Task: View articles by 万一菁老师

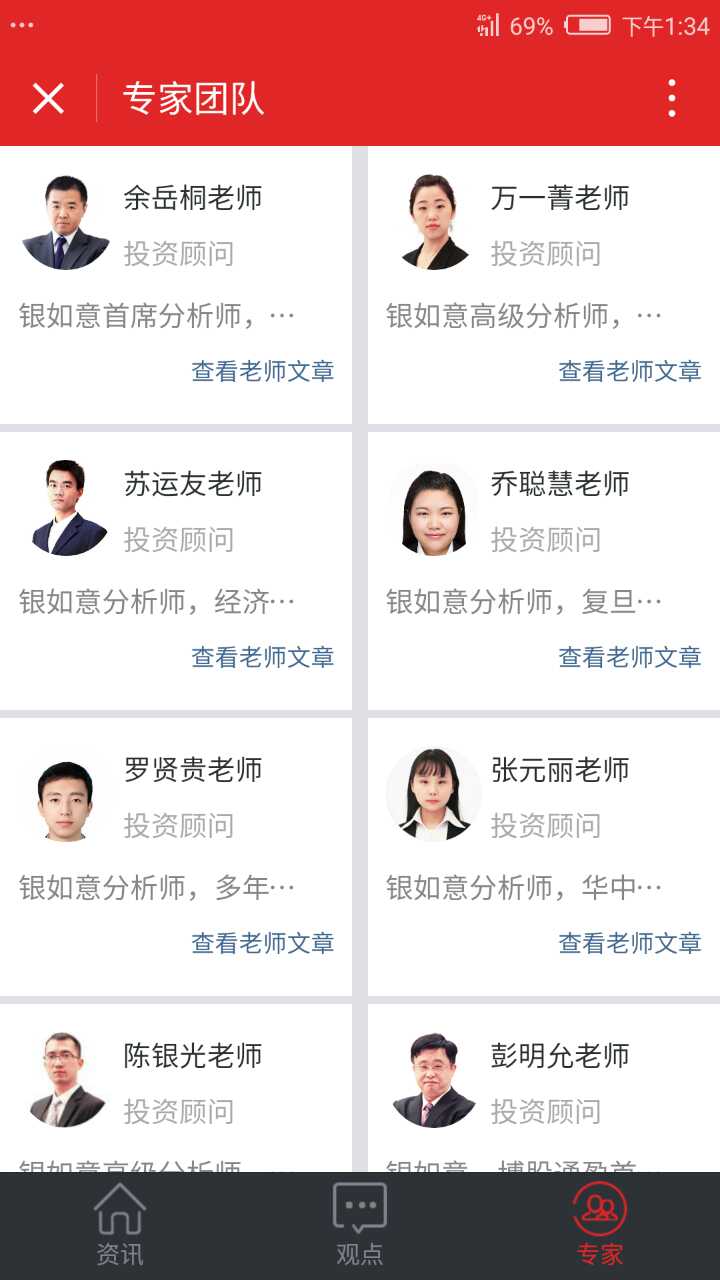Action: [630, 371]
